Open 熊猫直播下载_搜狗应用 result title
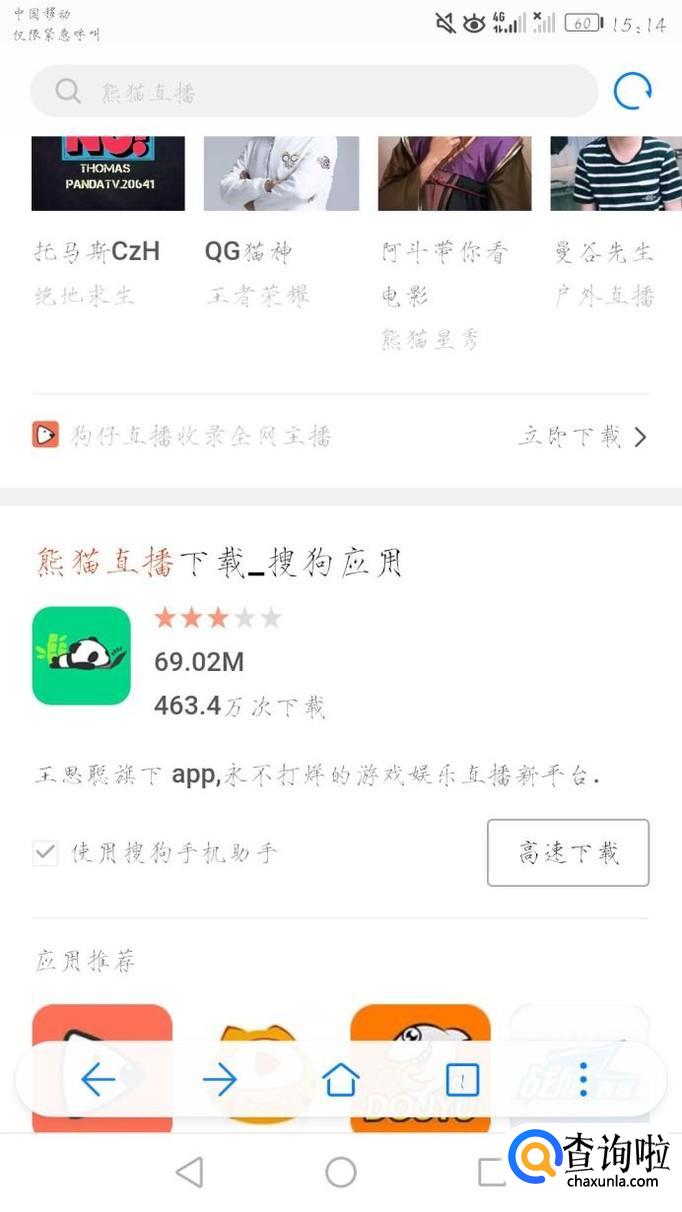 (218, 564)
